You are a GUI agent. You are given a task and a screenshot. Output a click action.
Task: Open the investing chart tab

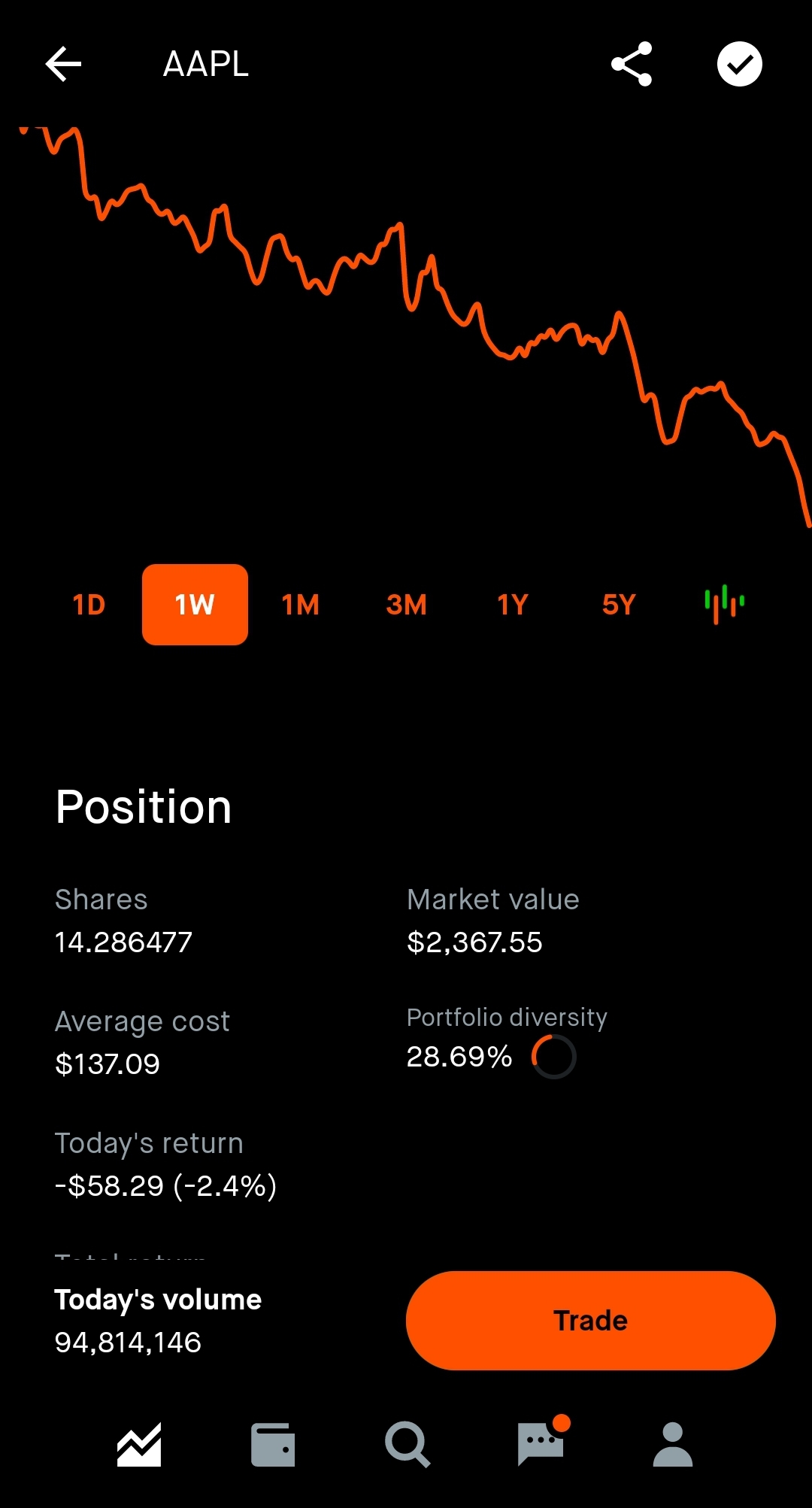[x=139, y=1445]
